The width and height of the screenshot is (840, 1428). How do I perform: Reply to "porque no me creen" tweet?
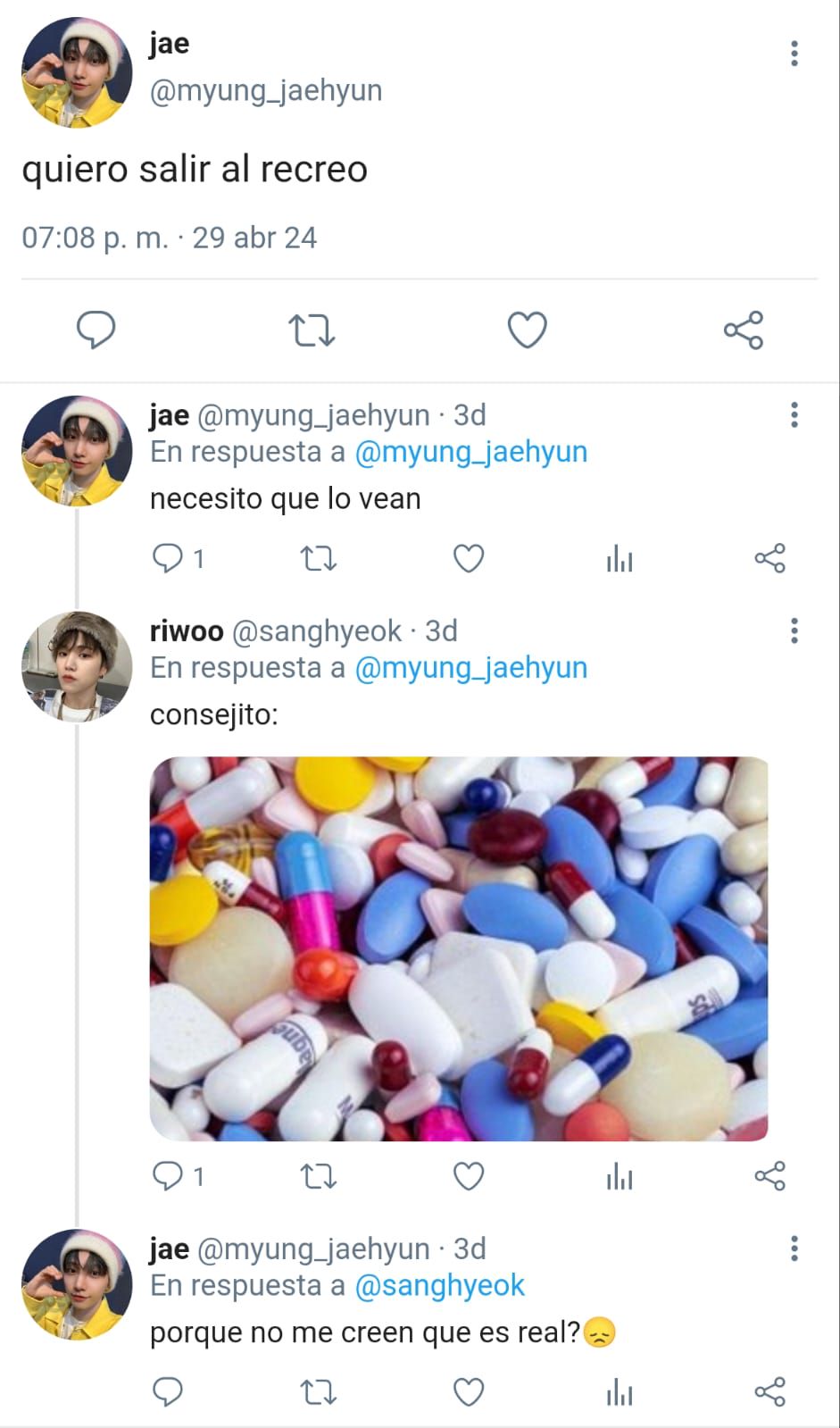pos(168,1391)
